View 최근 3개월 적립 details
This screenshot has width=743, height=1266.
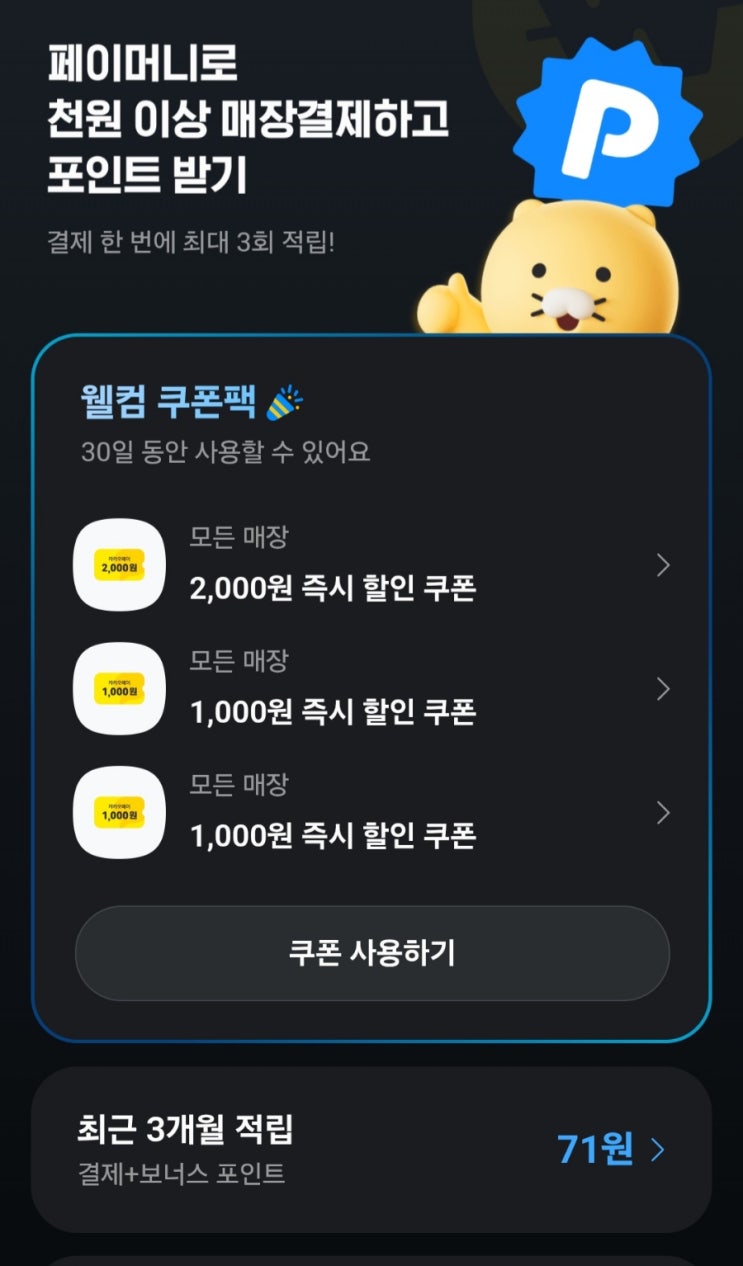[x=372, y=1149]
